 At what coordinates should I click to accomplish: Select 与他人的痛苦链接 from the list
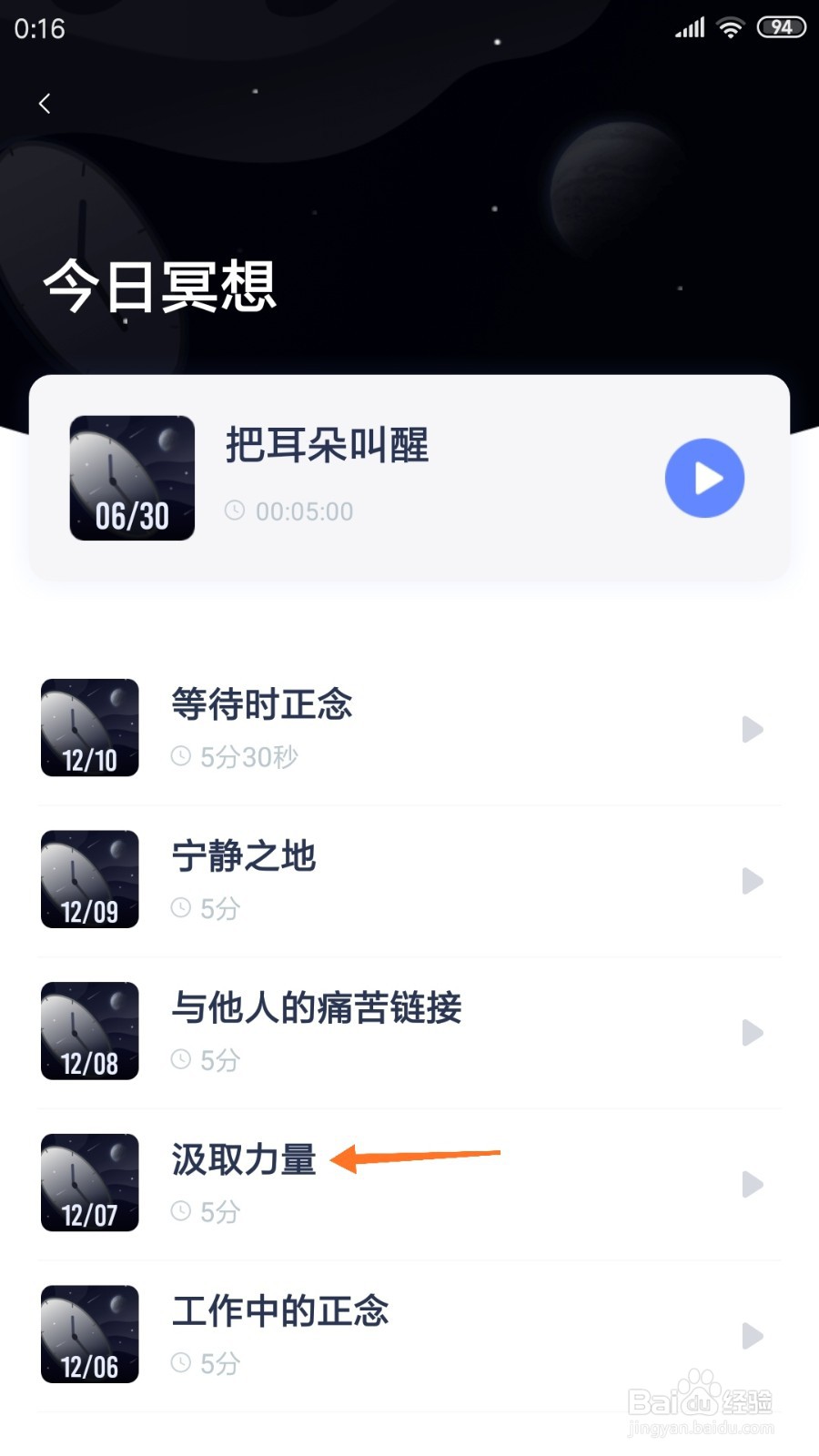[x=409, y=1032]
